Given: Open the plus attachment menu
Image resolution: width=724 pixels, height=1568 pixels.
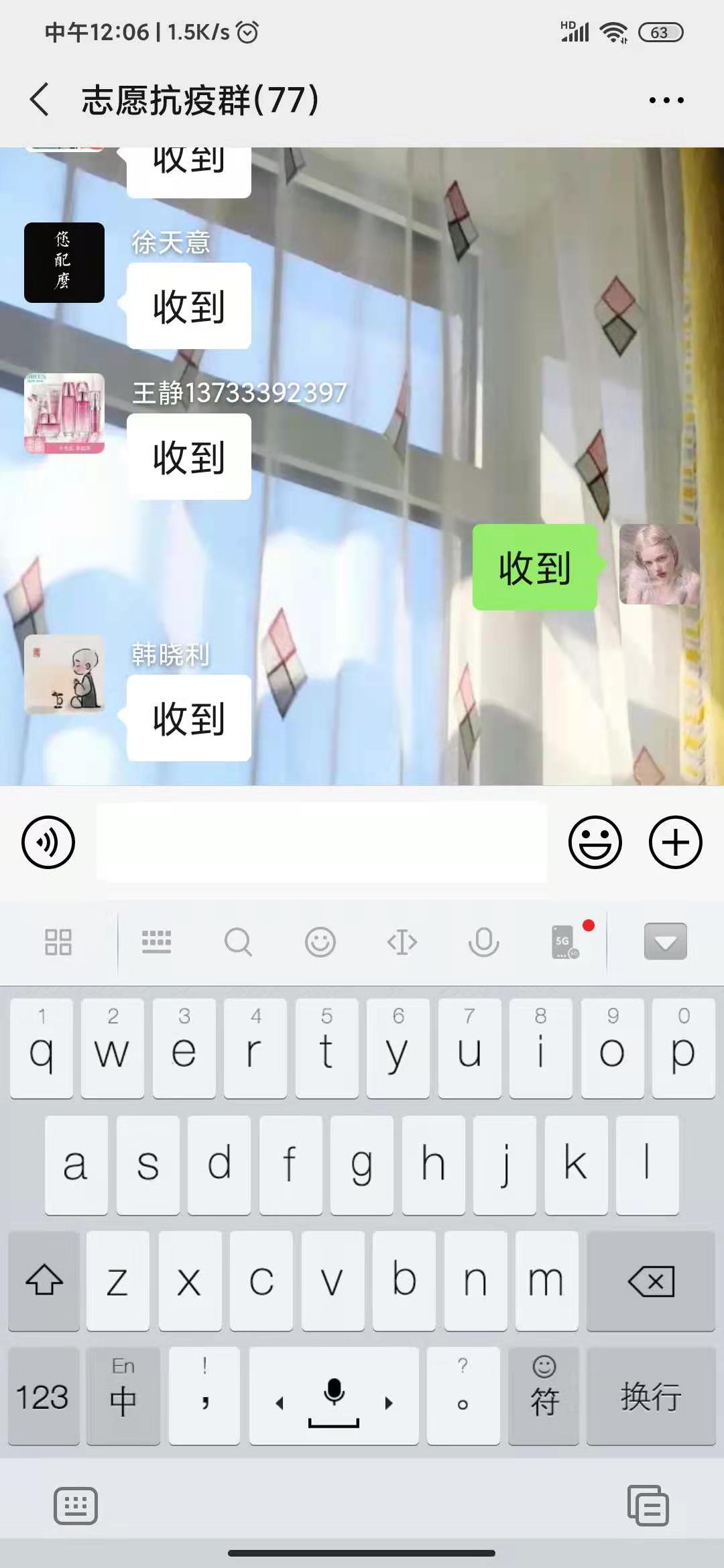Looking at the screenshot, I should [x=675, y=842].
